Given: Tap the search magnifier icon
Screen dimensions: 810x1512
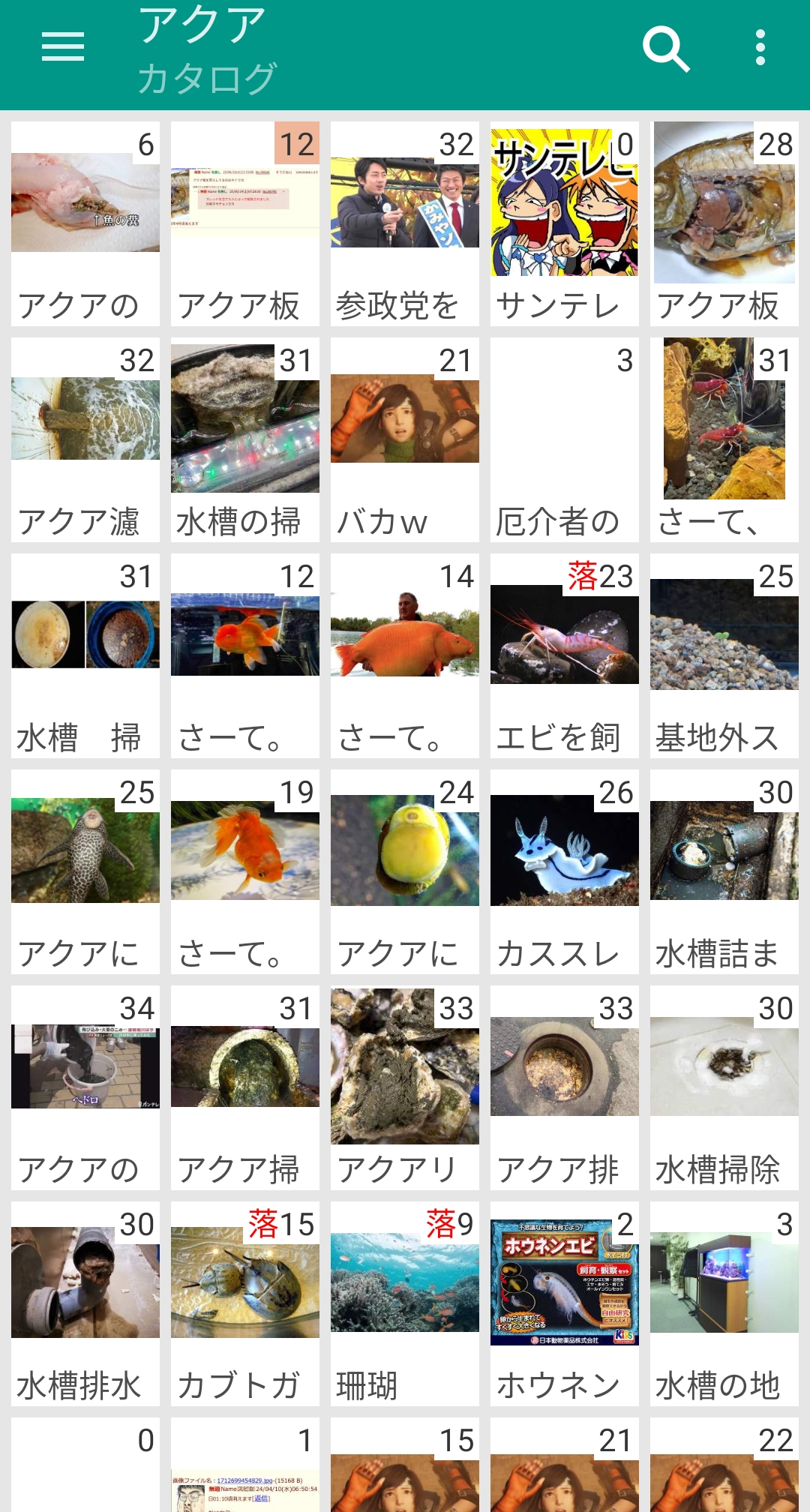Looking at the screenshot, I should coord(666,49).
